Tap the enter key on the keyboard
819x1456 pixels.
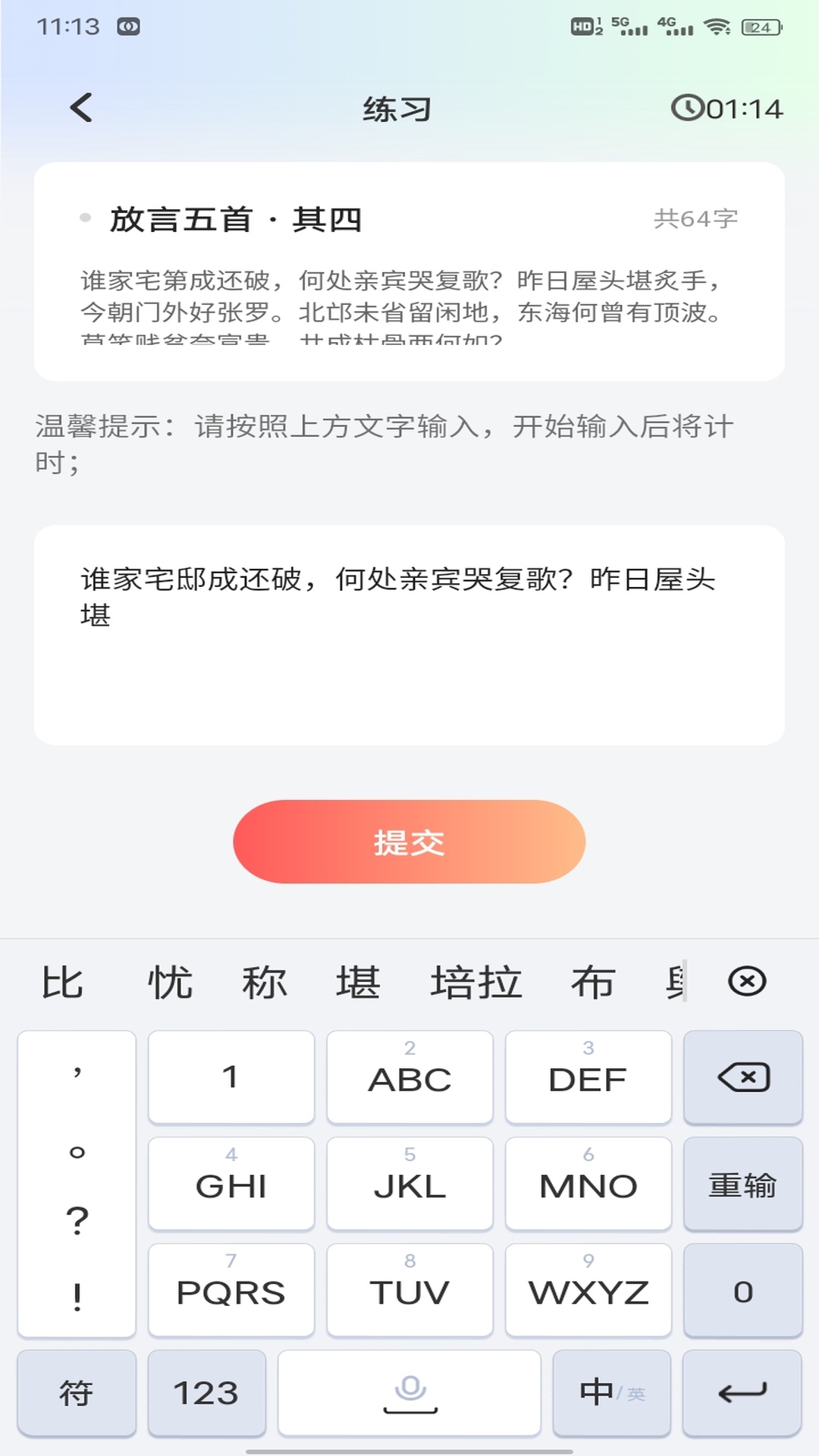pyautogui.click(x=742, y=1394)
